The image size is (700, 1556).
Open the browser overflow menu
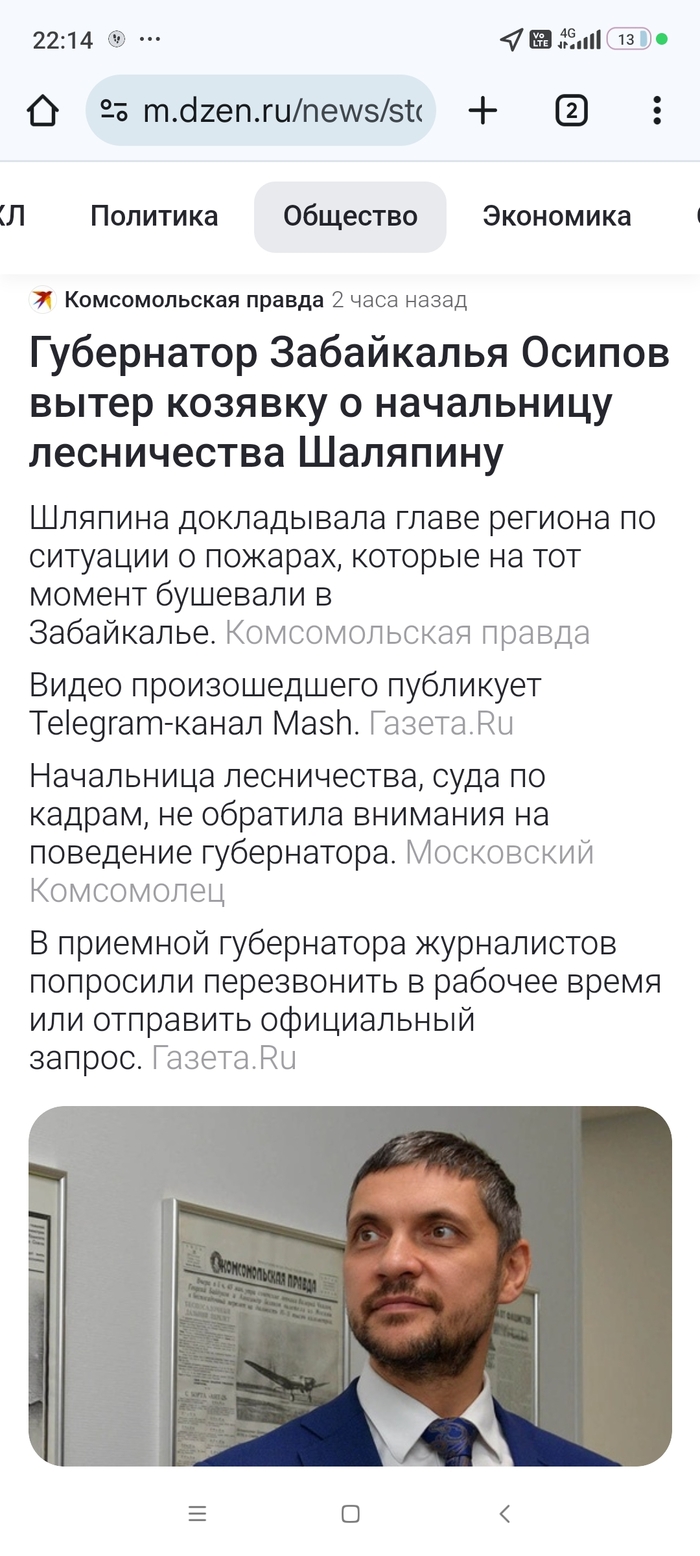[x=656, y=111]
